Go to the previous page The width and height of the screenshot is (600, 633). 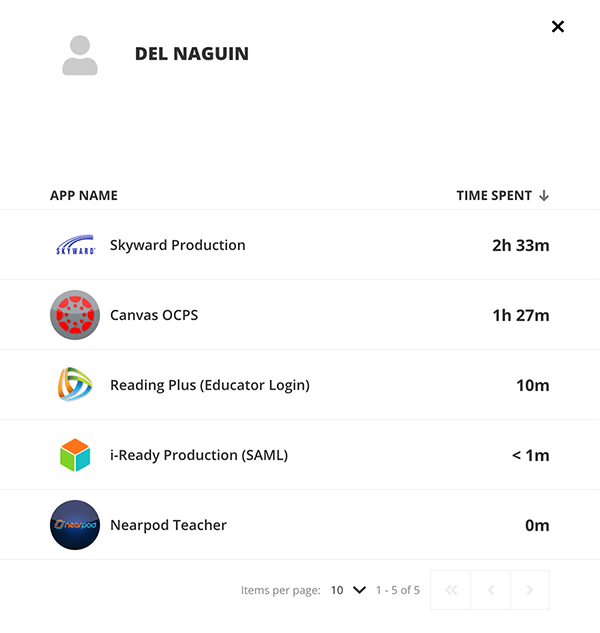click(490, 590)
